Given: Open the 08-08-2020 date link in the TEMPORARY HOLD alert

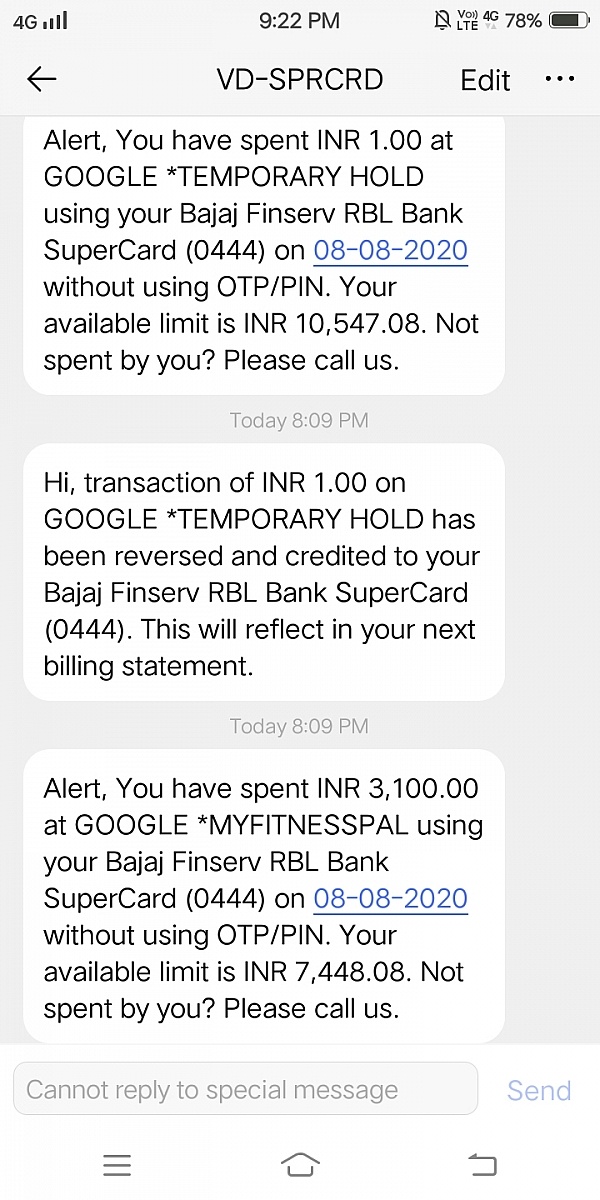Looking at the screenshot, I should tap(391, 250).
